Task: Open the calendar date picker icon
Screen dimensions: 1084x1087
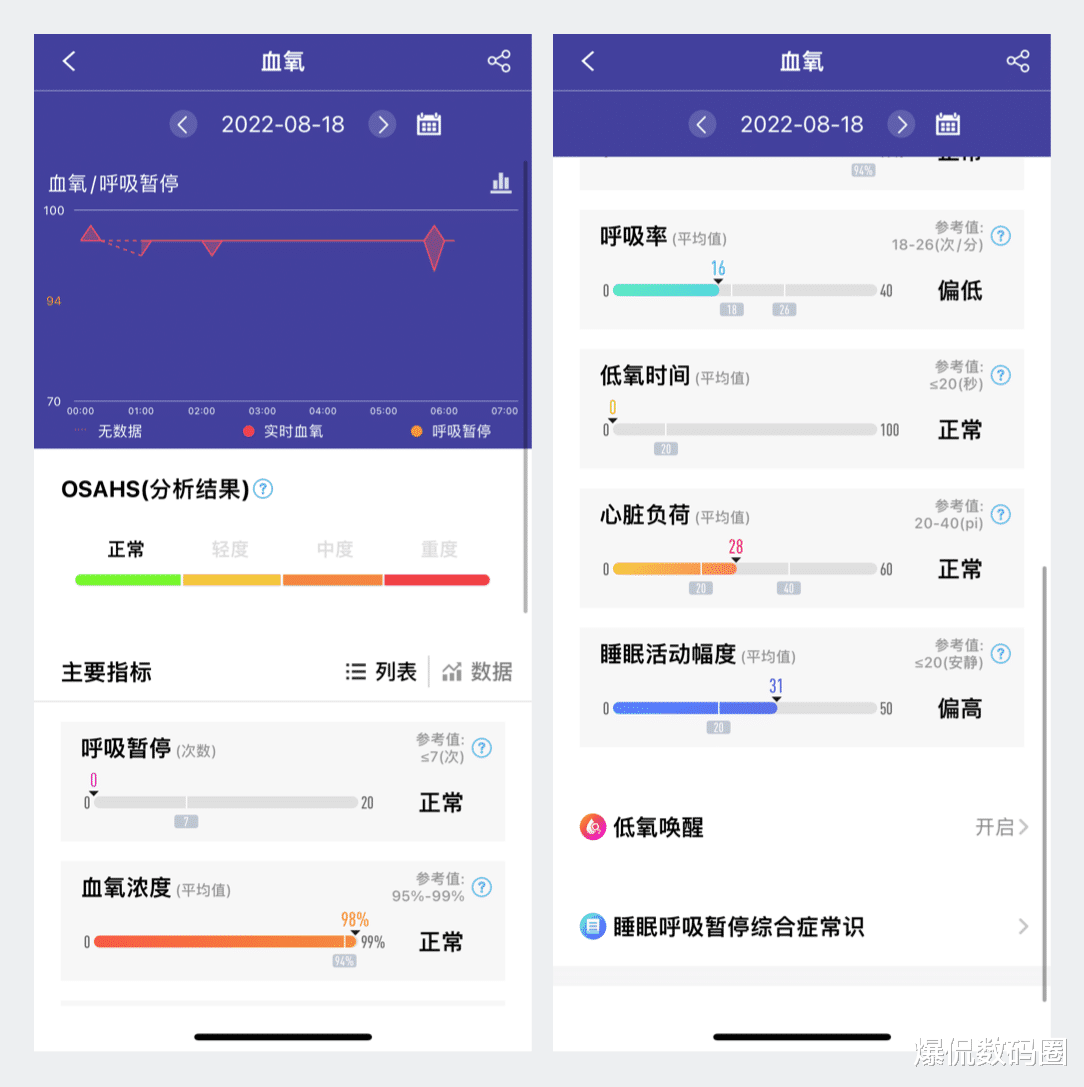Action: point(429,124)
